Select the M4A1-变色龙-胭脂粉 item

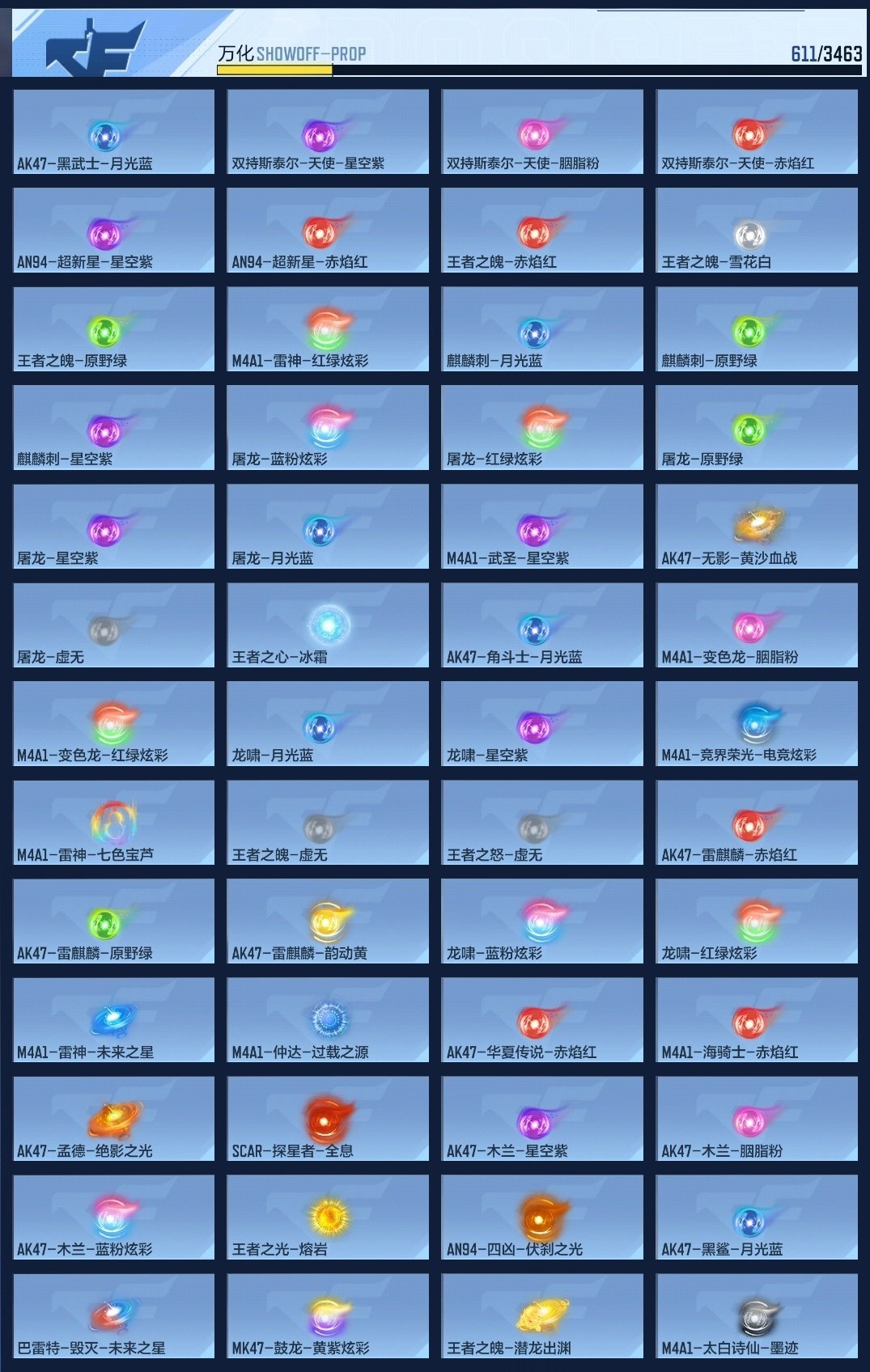pyautogui.click(x=758, y=625)
